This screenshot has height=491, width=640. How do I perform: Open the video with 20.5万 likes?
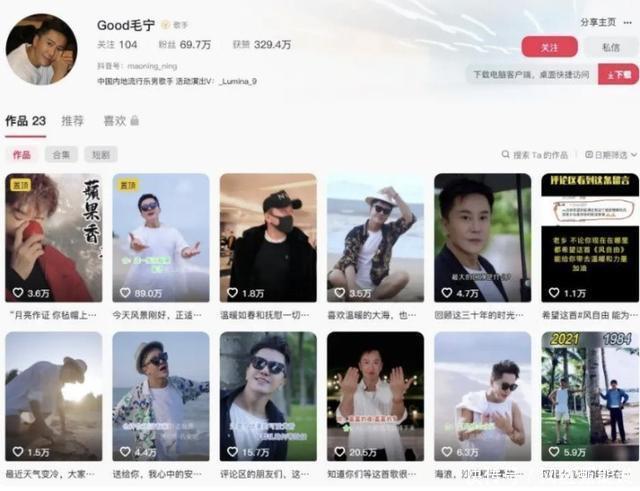click(x=375, y=395)
